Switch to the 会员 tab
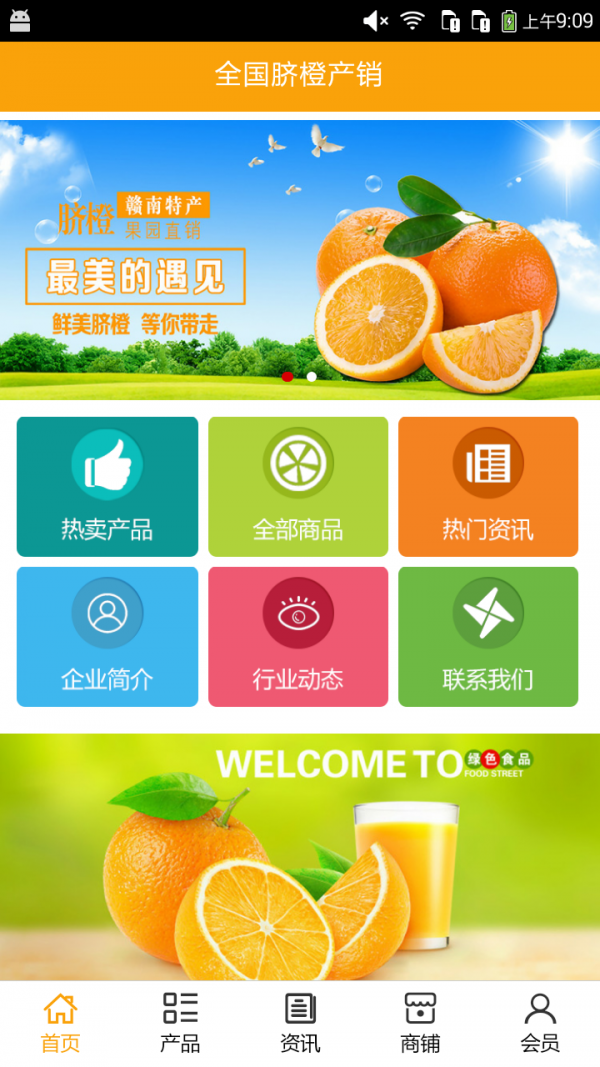Image resolution: width=600 pixels, height=1067 pixels. tap(540, 1023)
